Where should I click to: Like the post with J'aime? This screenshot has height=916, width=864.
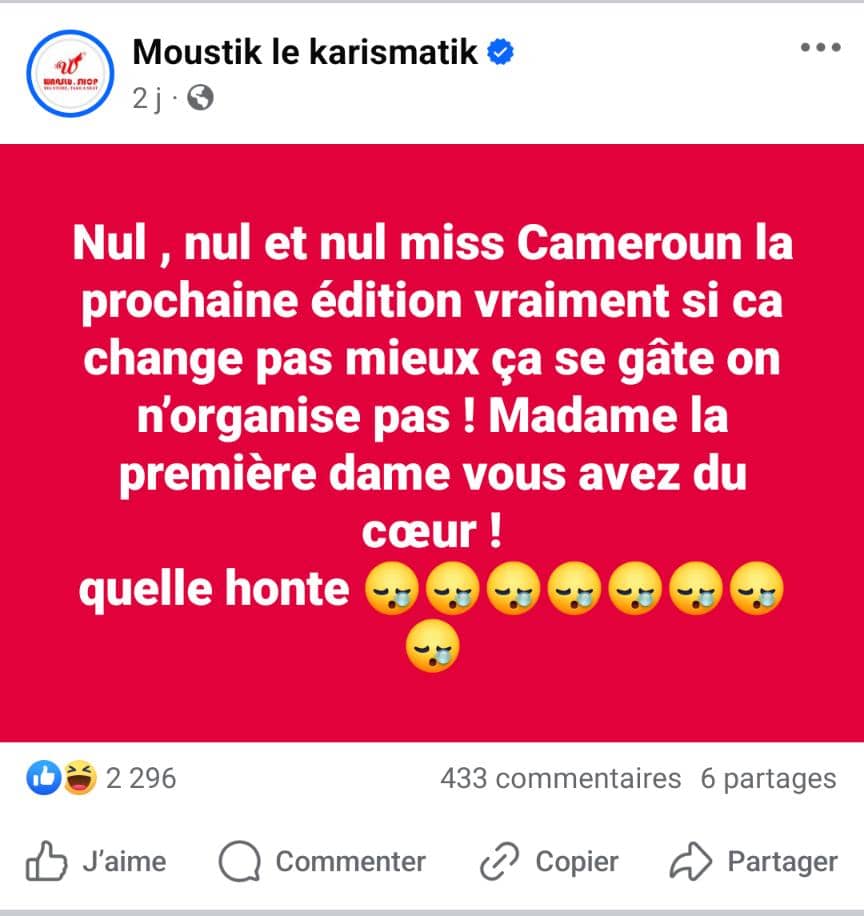[x=96, y=861]
